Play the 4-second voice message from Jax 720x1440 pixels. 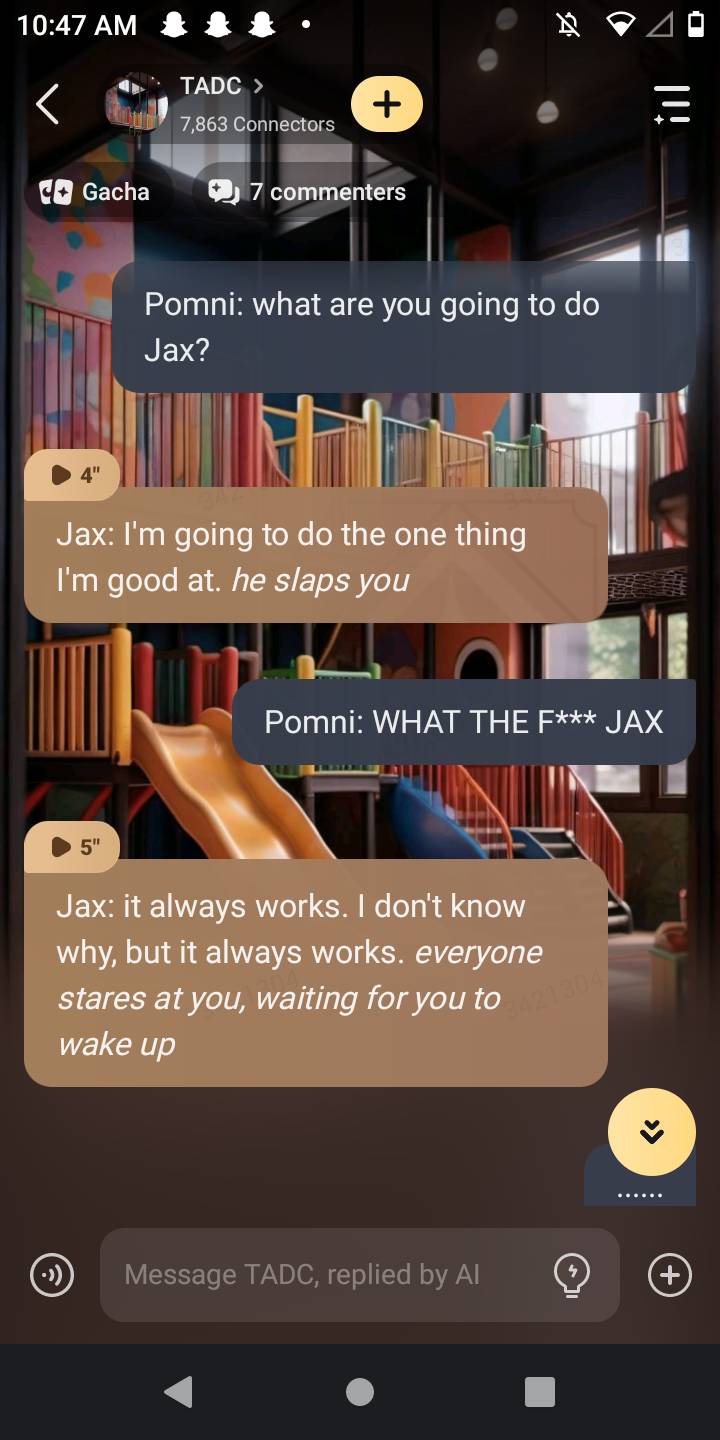(x=73, y=475)
